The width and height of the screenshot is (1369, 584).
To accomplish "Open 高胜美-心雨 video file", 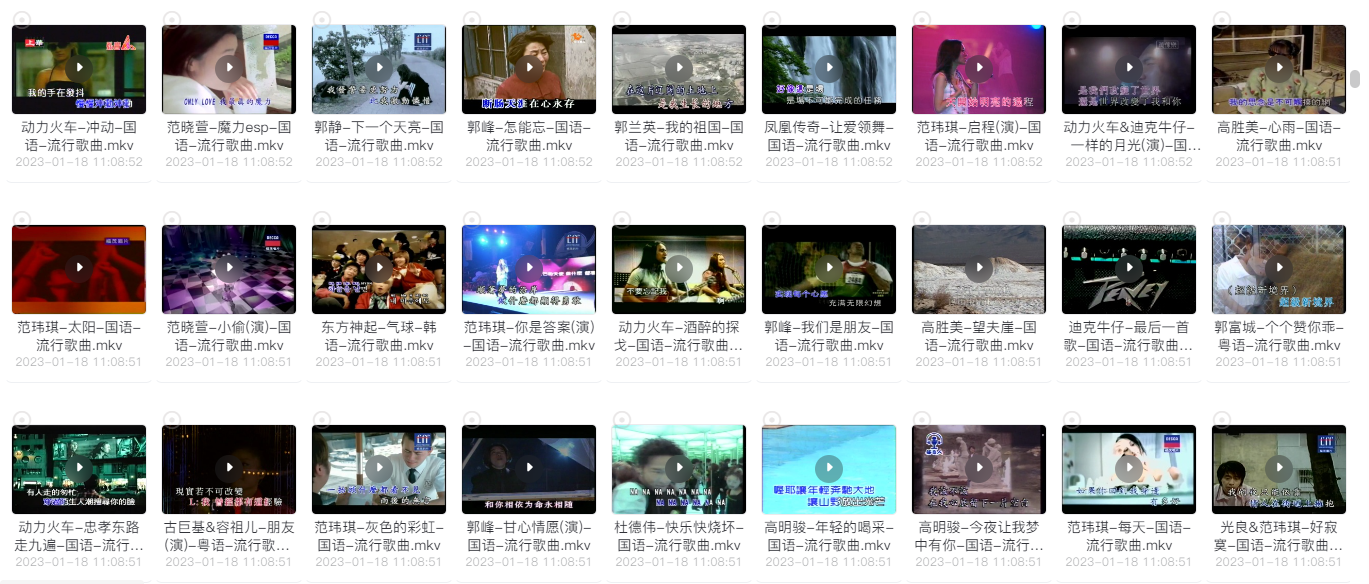I will [x=1279, y=68].
